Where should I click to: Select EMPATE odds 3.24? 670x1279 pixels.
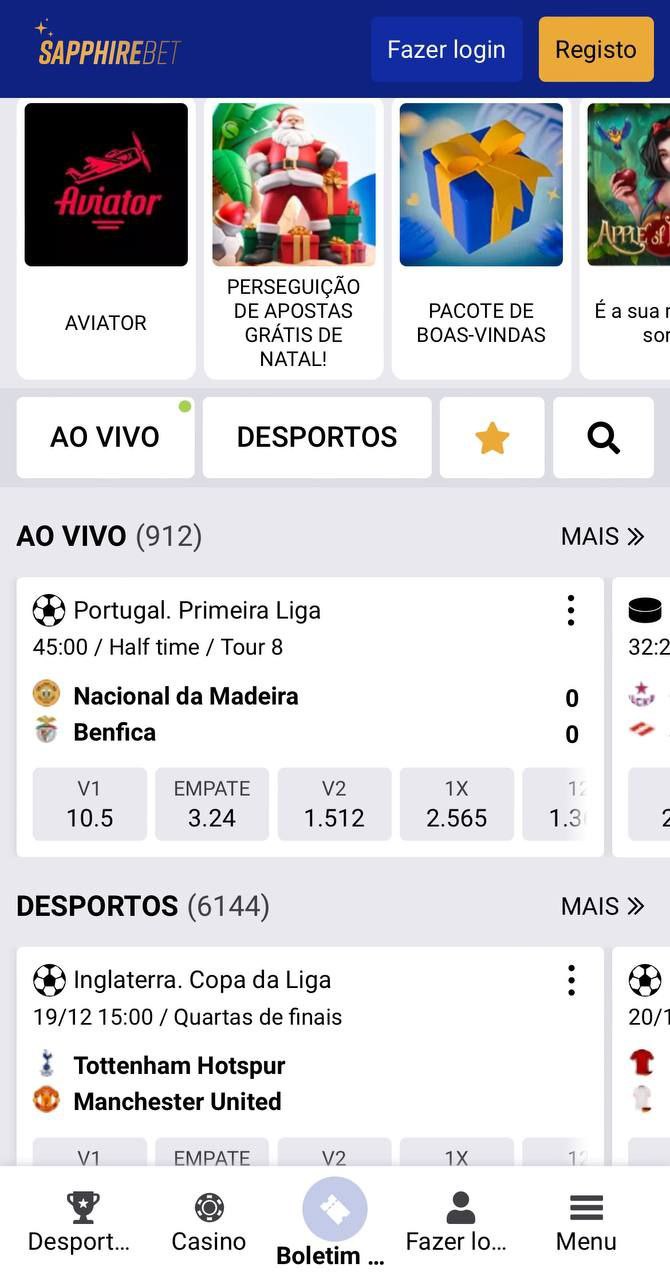212,804
